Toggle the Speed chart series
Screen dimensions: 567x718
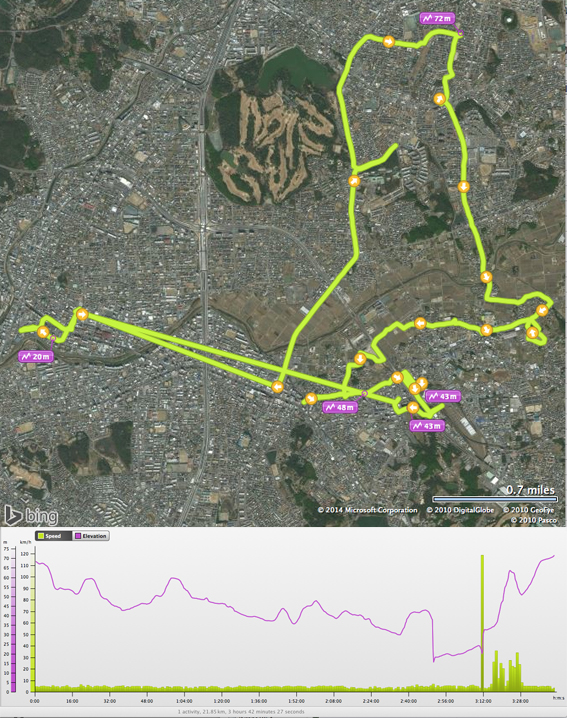click(54, 536)
